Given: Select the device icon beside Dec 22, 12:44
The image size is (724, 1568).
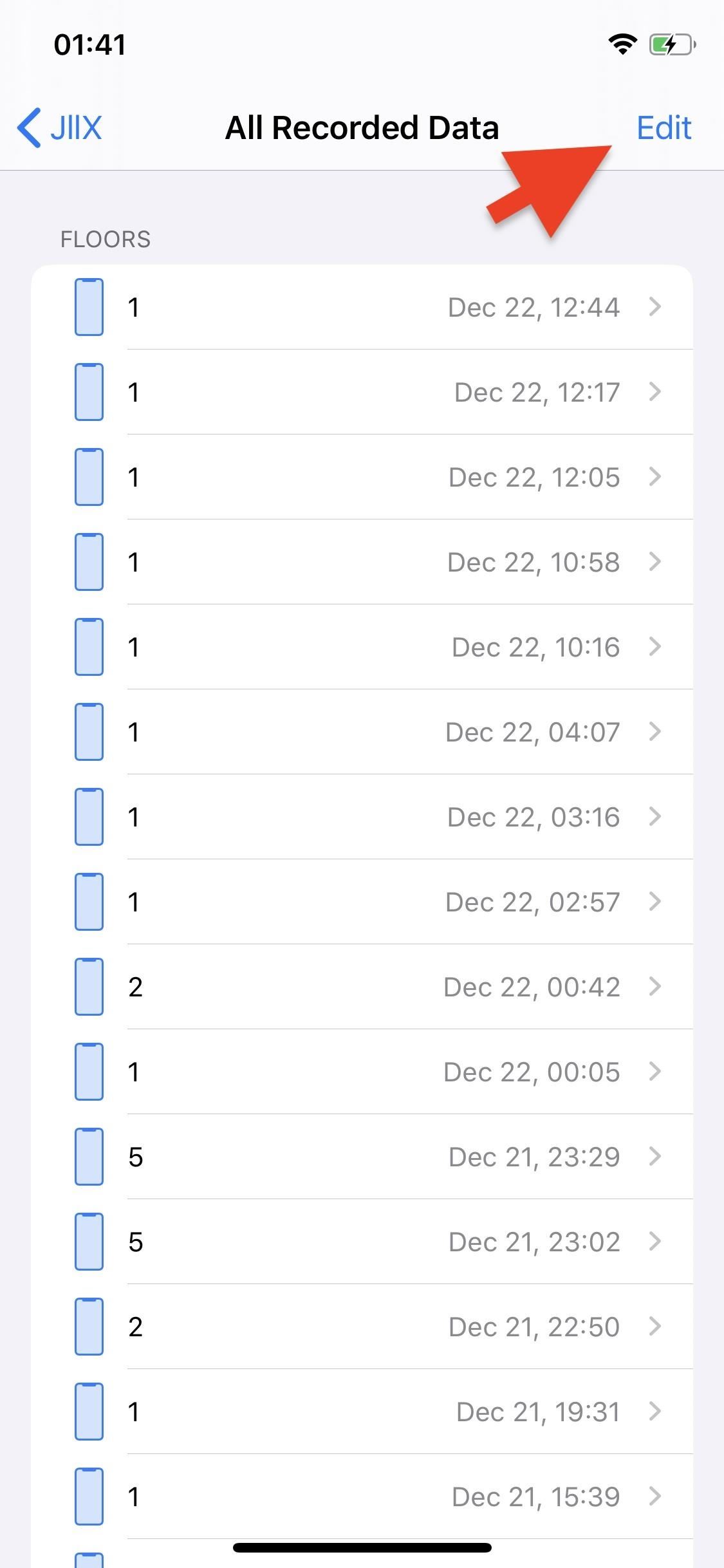Looking at the screenshot, I should tap(89, 307).
